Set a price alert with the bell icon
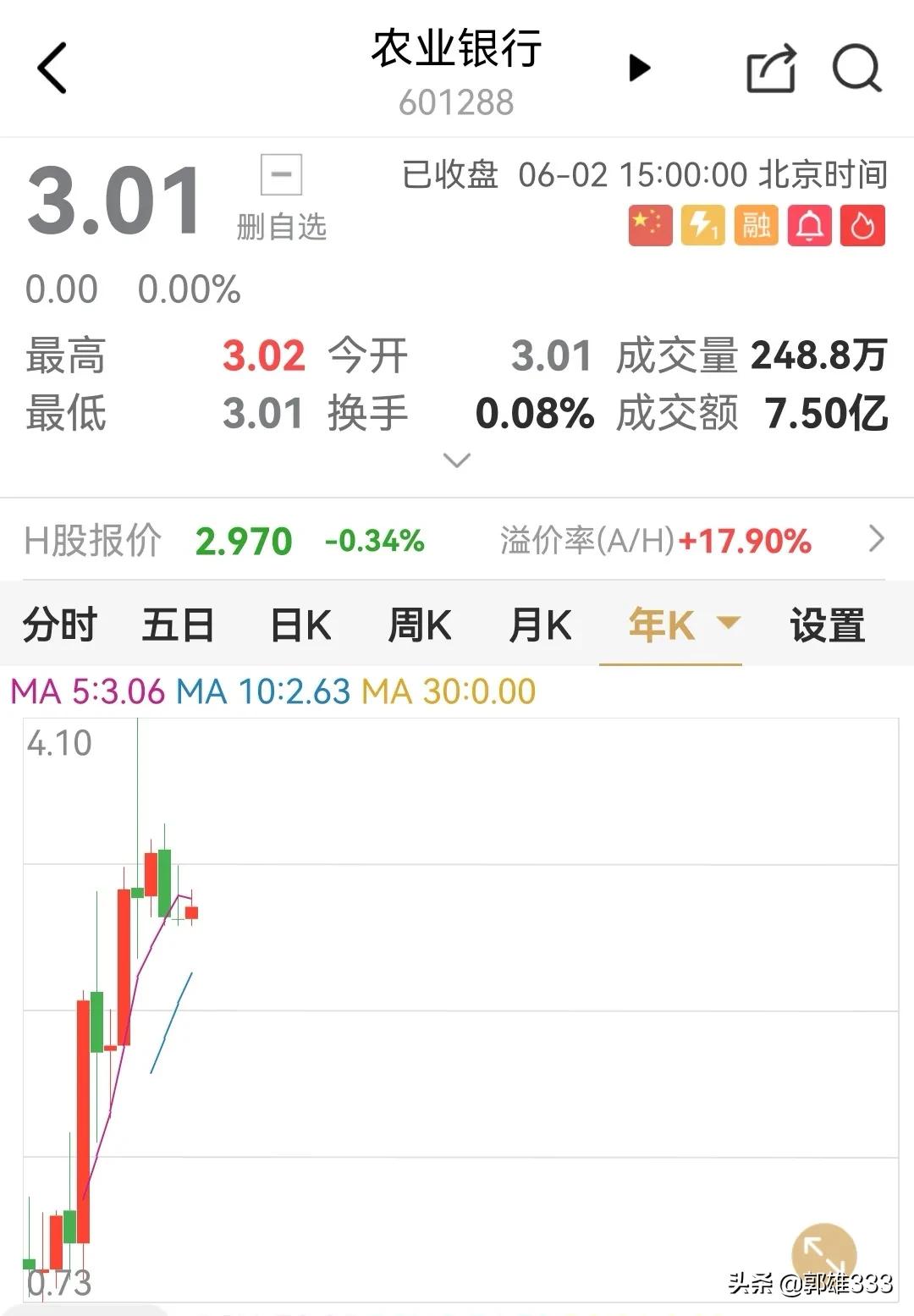This screenshot has width=914, height=1316. coord(810,223)
